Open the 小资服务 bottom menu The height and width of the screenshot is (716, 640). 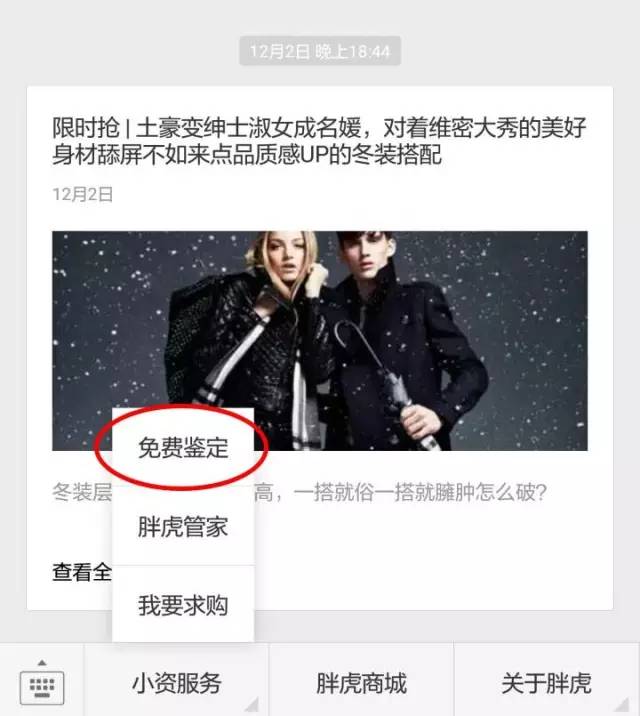176,683
